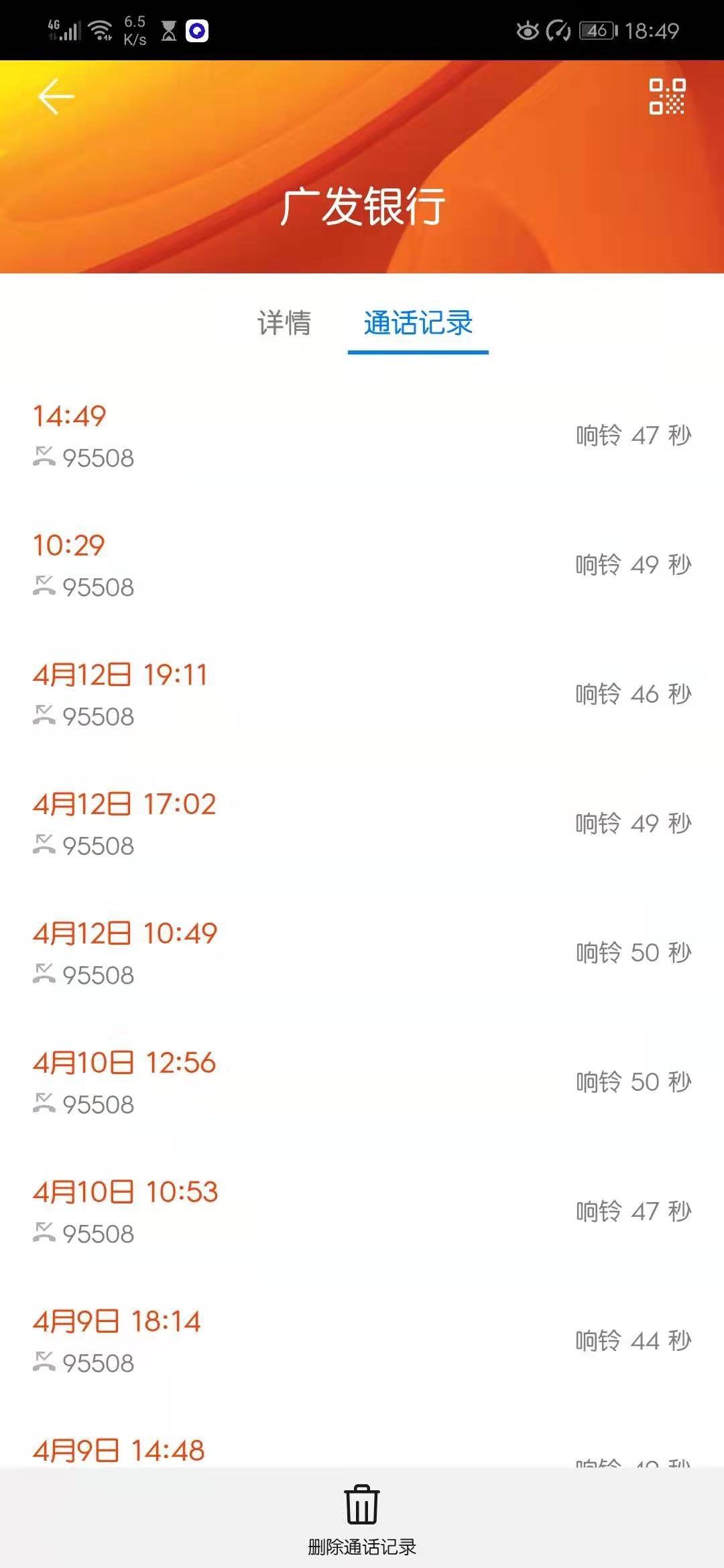
Task: Open the 4月10日 10:53 call entry
Action: tap(362, 1212)
